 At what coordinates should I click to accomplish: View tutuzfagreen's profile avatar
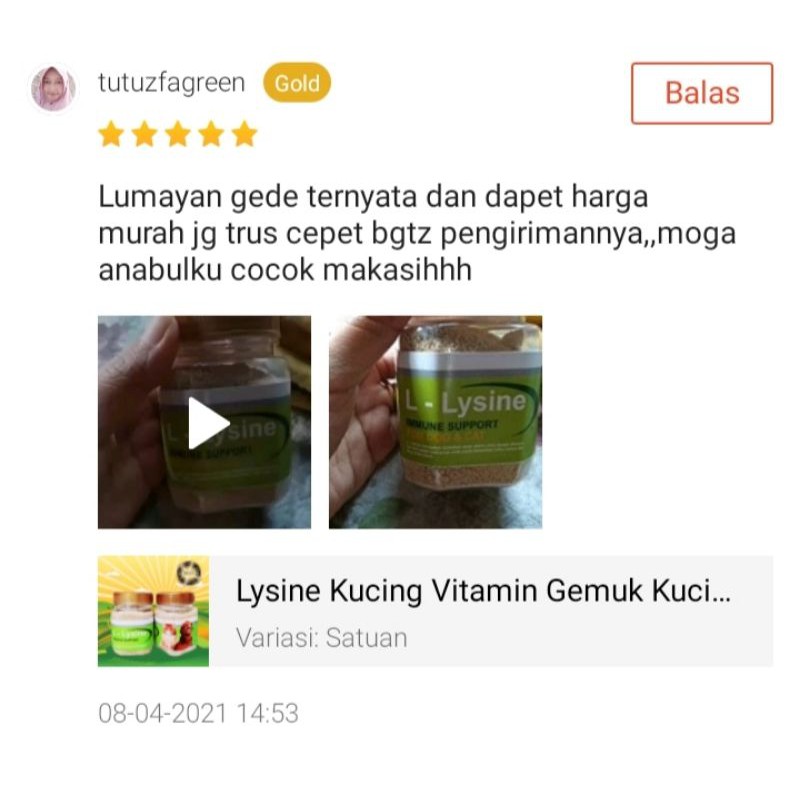[53, 89]
